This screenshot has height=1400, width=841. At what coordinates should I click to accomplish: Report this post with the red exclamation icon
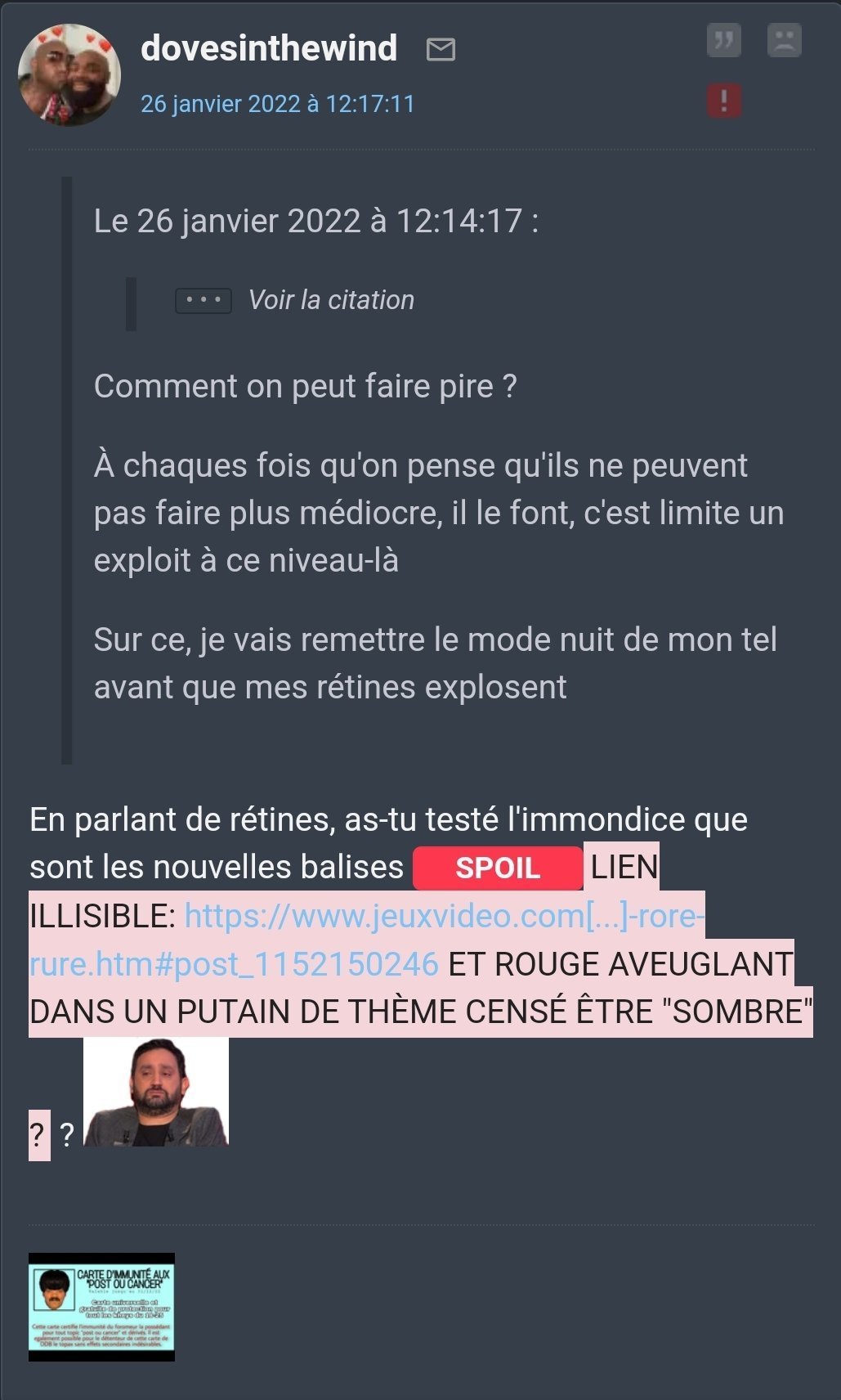point(723,101)
